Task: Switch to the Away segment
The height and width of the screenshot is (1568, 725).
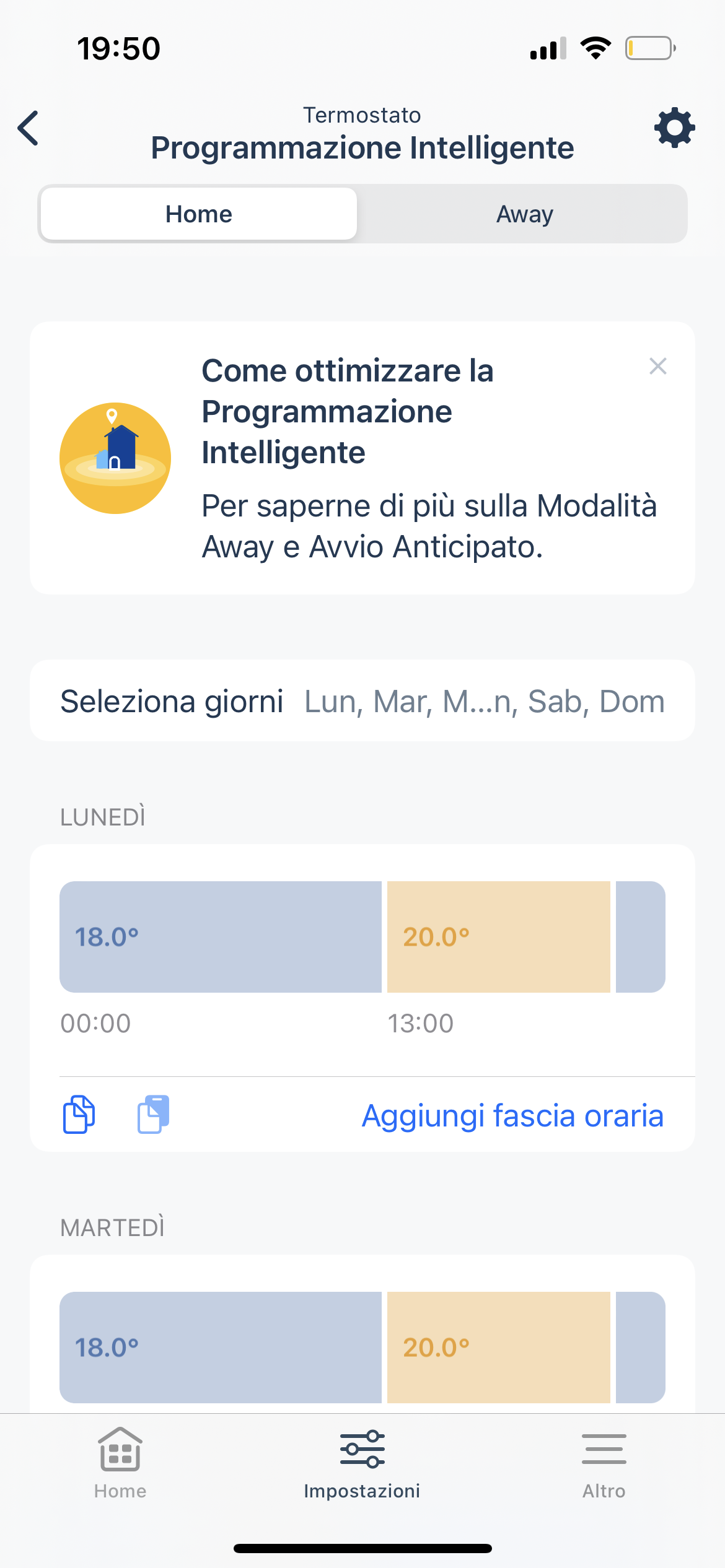Action: point(524,214)
